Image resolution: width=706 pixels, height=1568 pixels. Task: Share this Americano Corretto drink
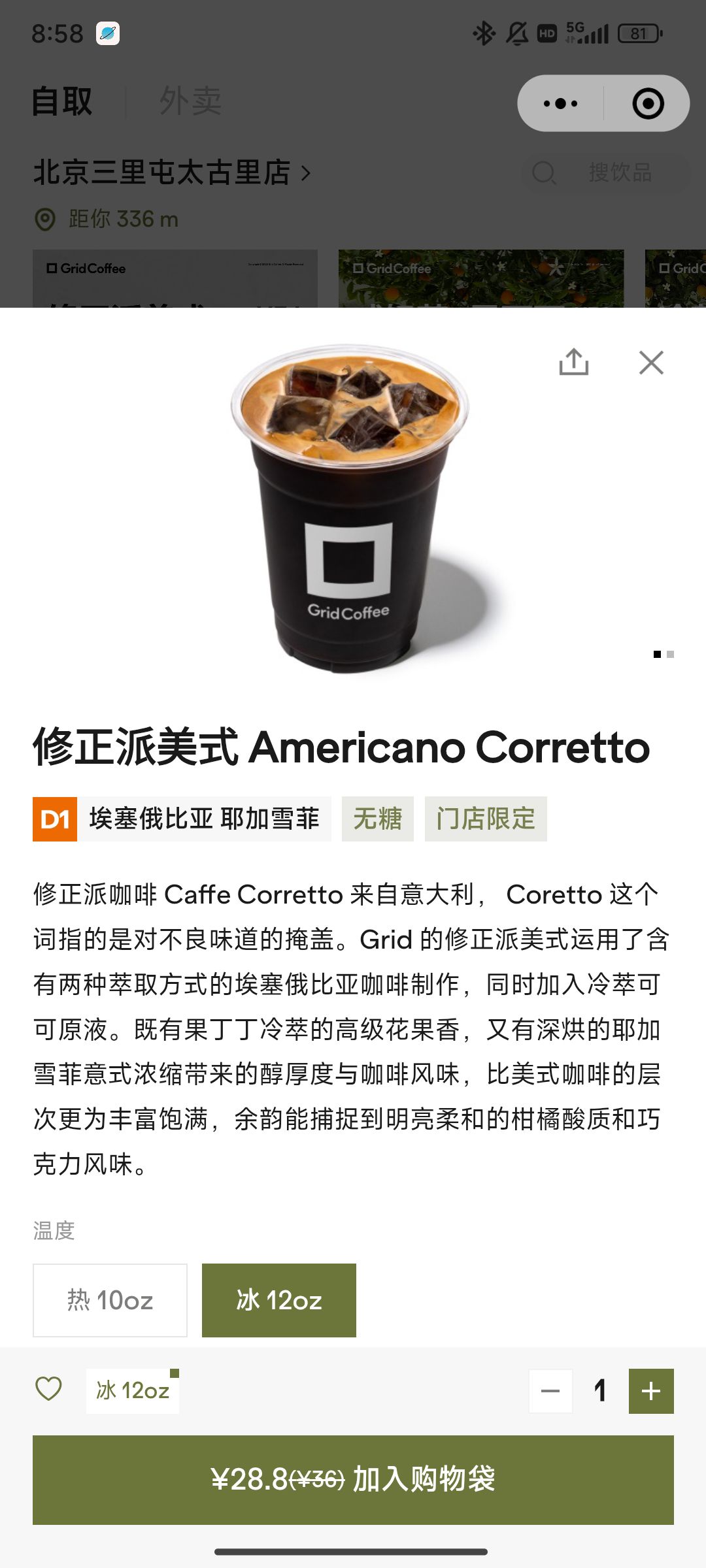coord(574,362)
